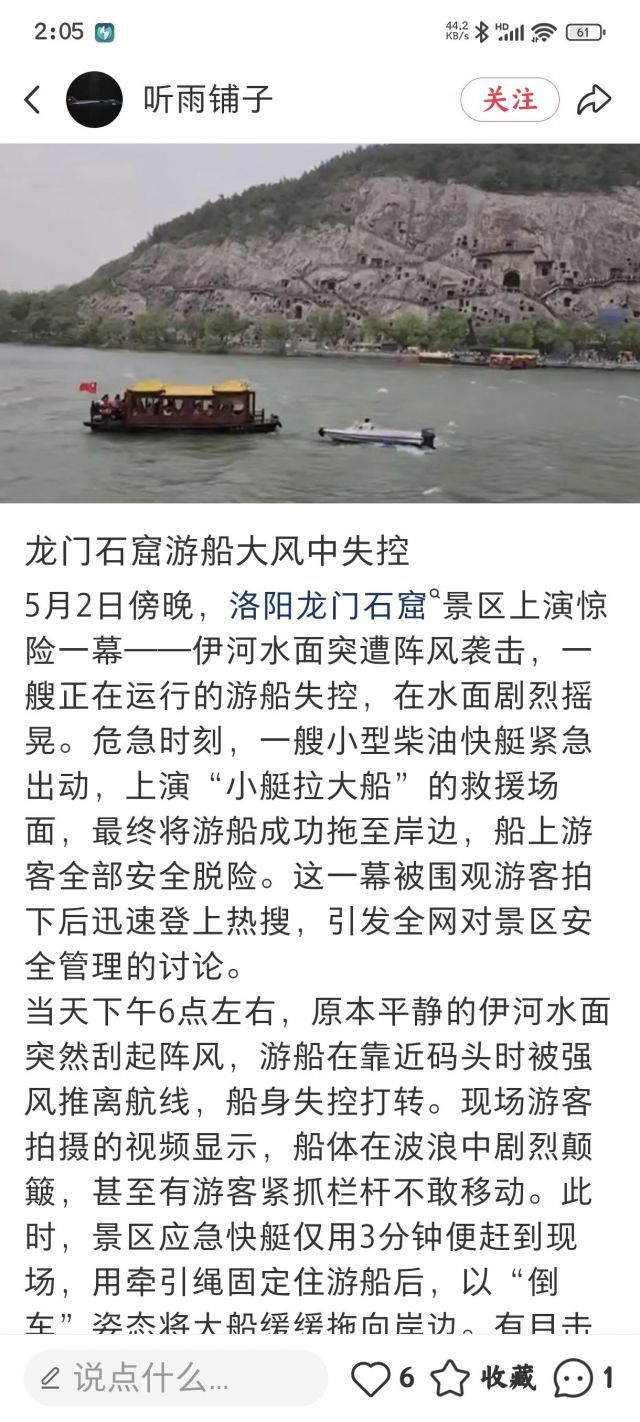Share this post using the arrow icon

(595, 100)
